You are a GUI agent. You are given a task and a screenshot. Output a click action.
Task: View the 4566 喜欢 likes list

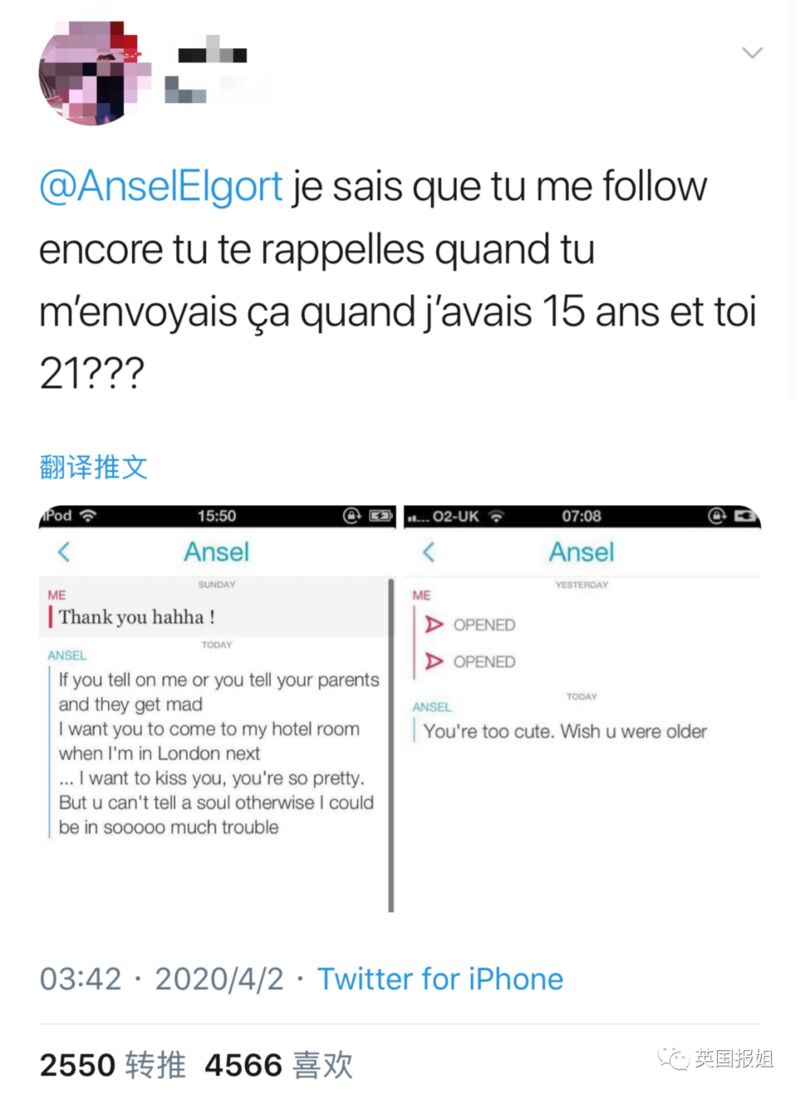(x=278, y=1064)
